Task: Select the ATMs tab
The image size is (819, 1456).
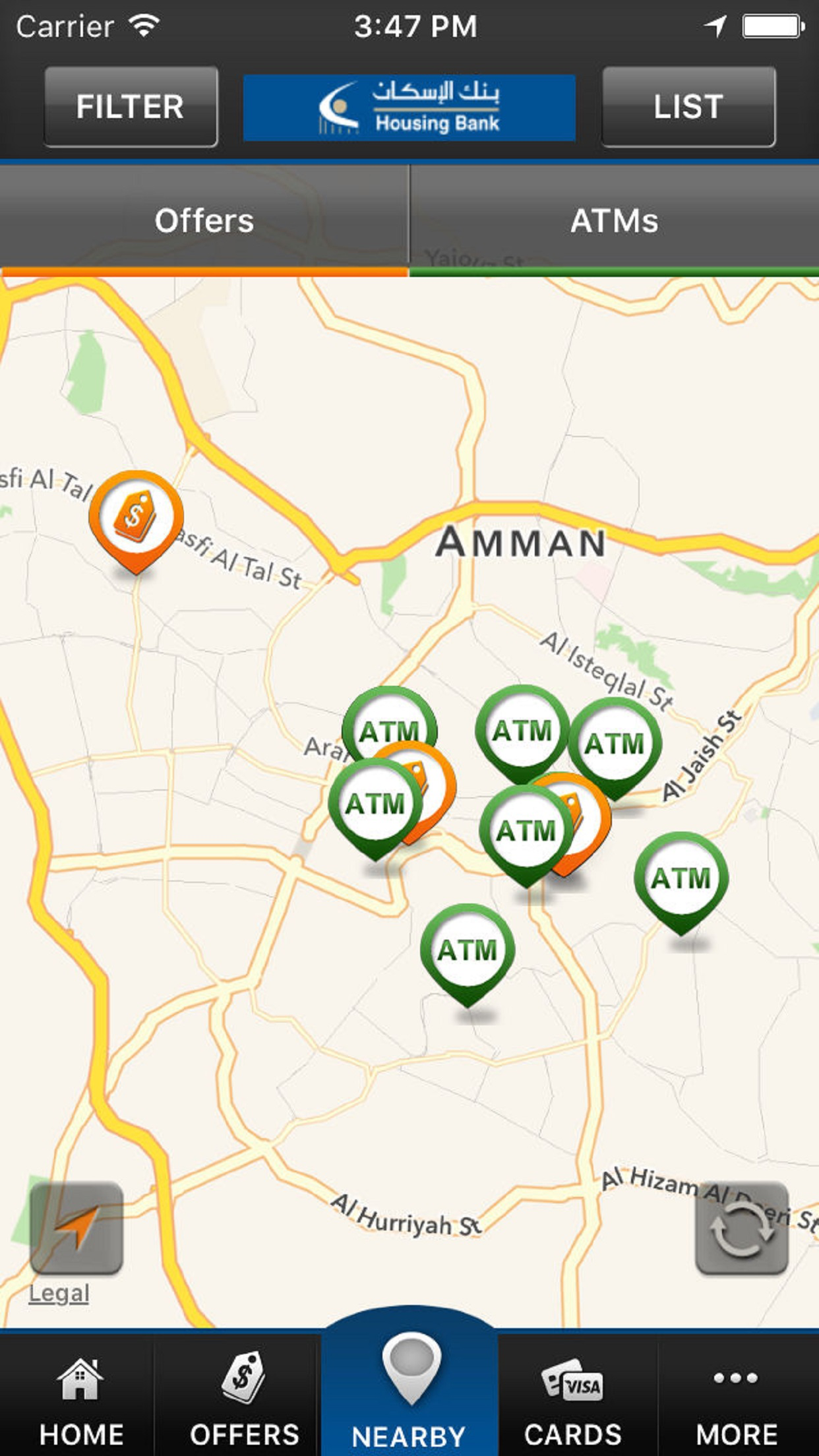Action: coord(614,220)
